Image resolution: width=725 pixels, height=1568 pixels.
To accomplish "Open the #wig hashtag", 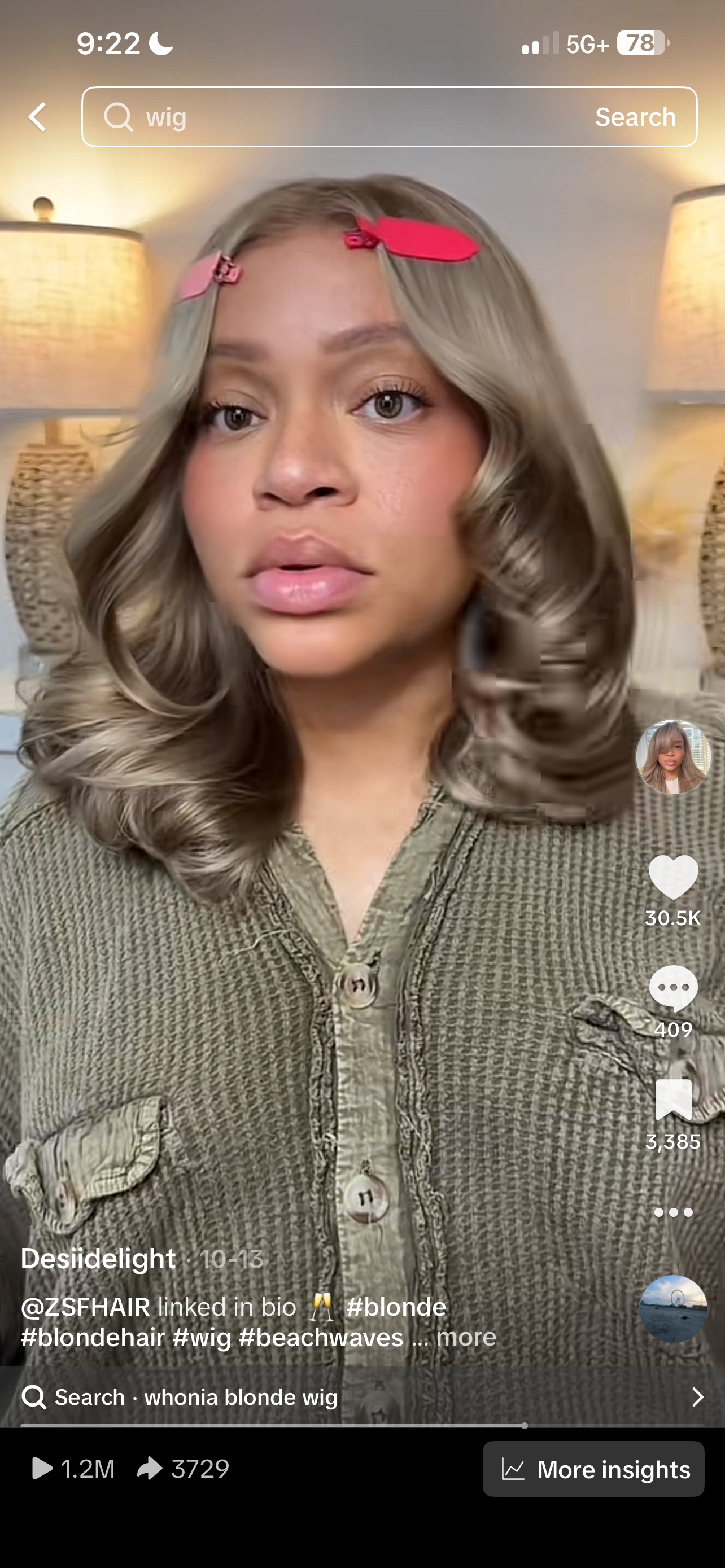I will click(x=202, y=1337).
